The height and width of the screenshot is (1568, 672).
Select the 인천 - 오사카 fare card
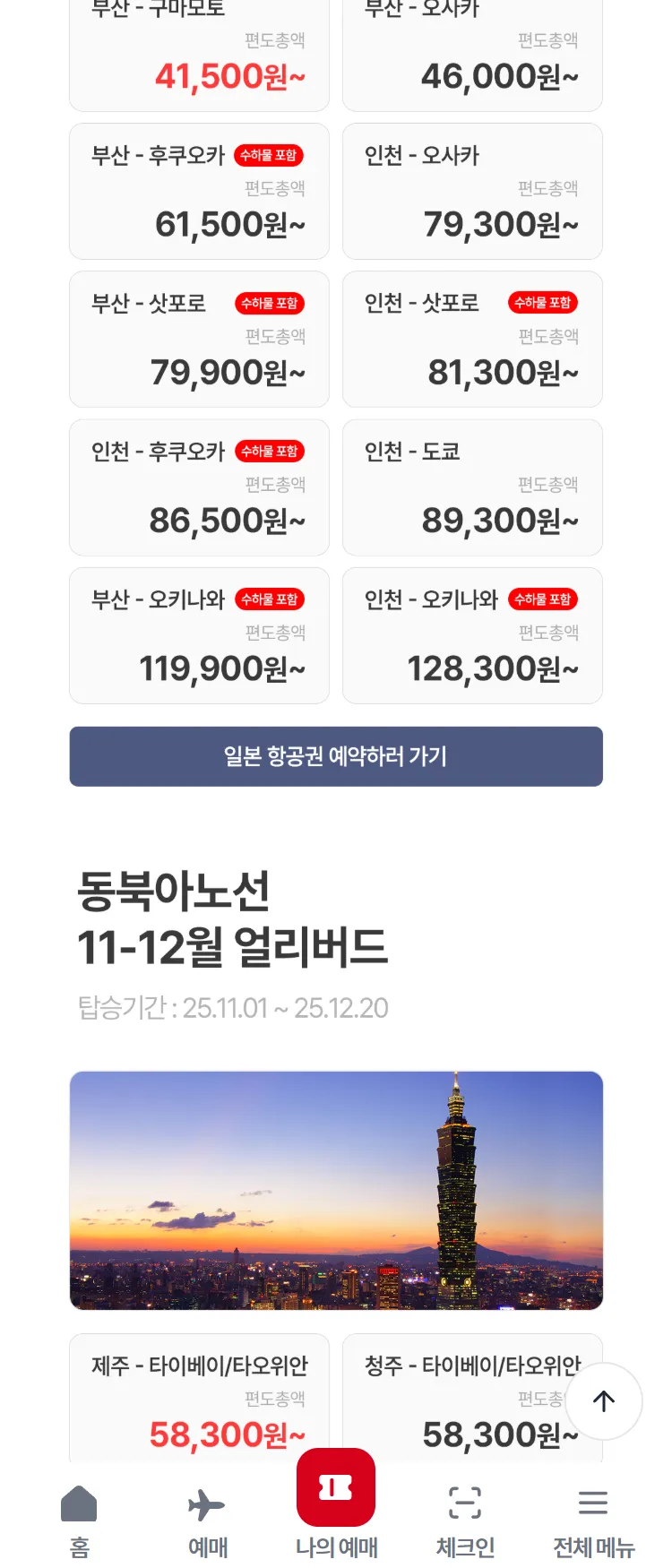click(x=472, y=192)
